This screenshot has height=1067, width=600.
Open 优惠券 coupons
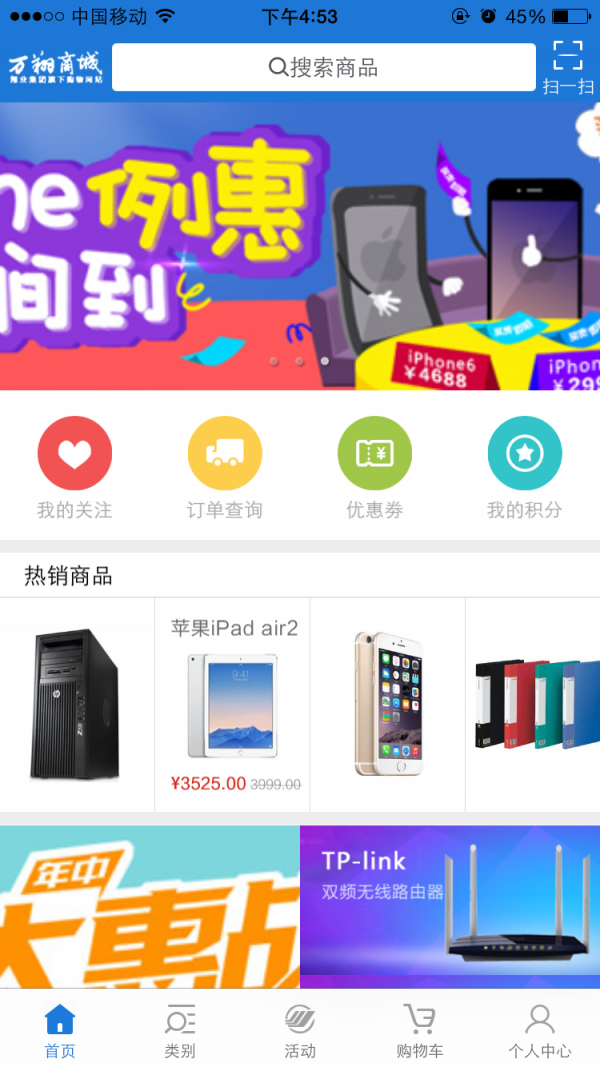pos(375,467)
